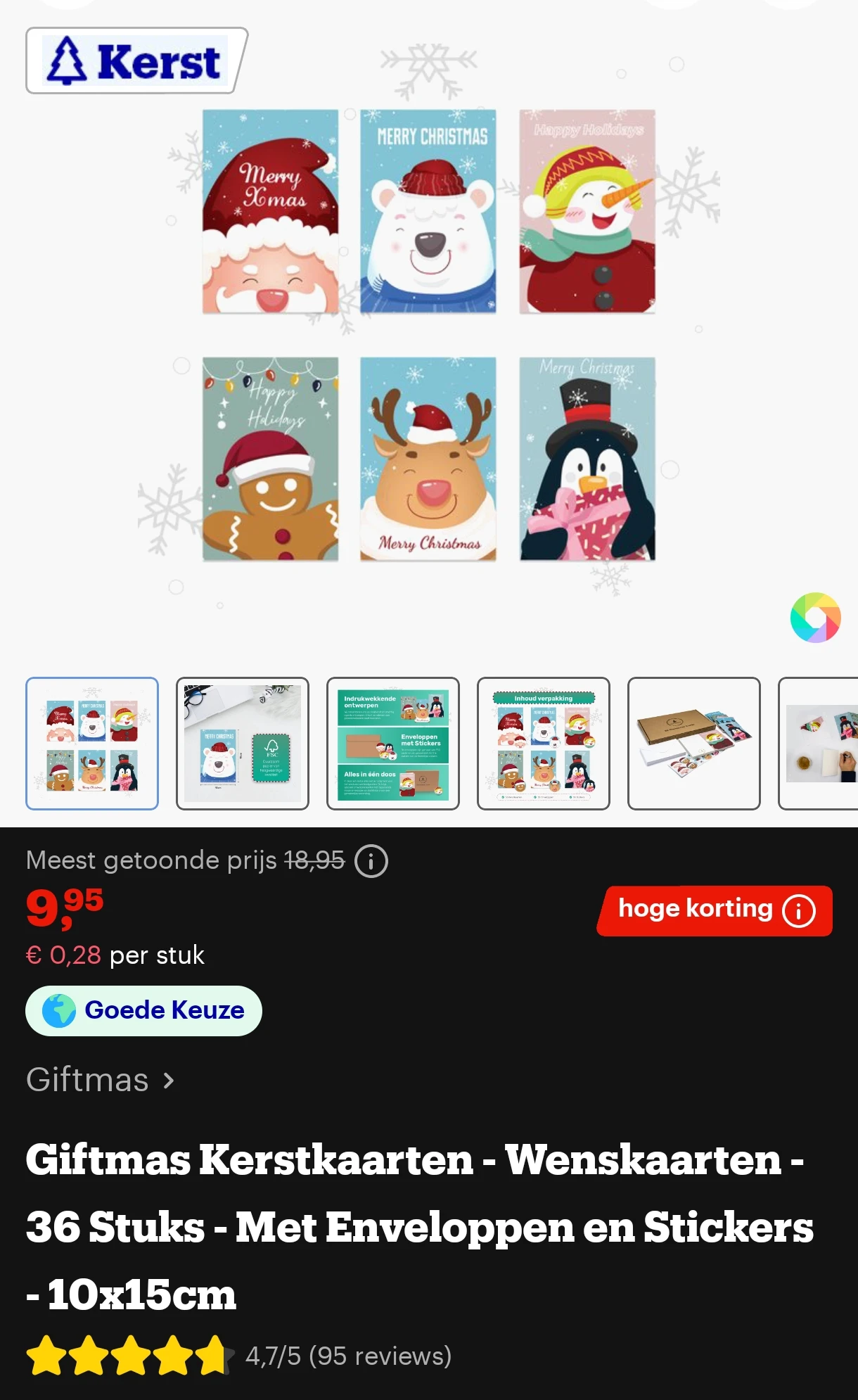This screenshot has width=858, height=1400.
Task: Select the polar bear card desk thumbnail
Action: [x=243, y=744]
